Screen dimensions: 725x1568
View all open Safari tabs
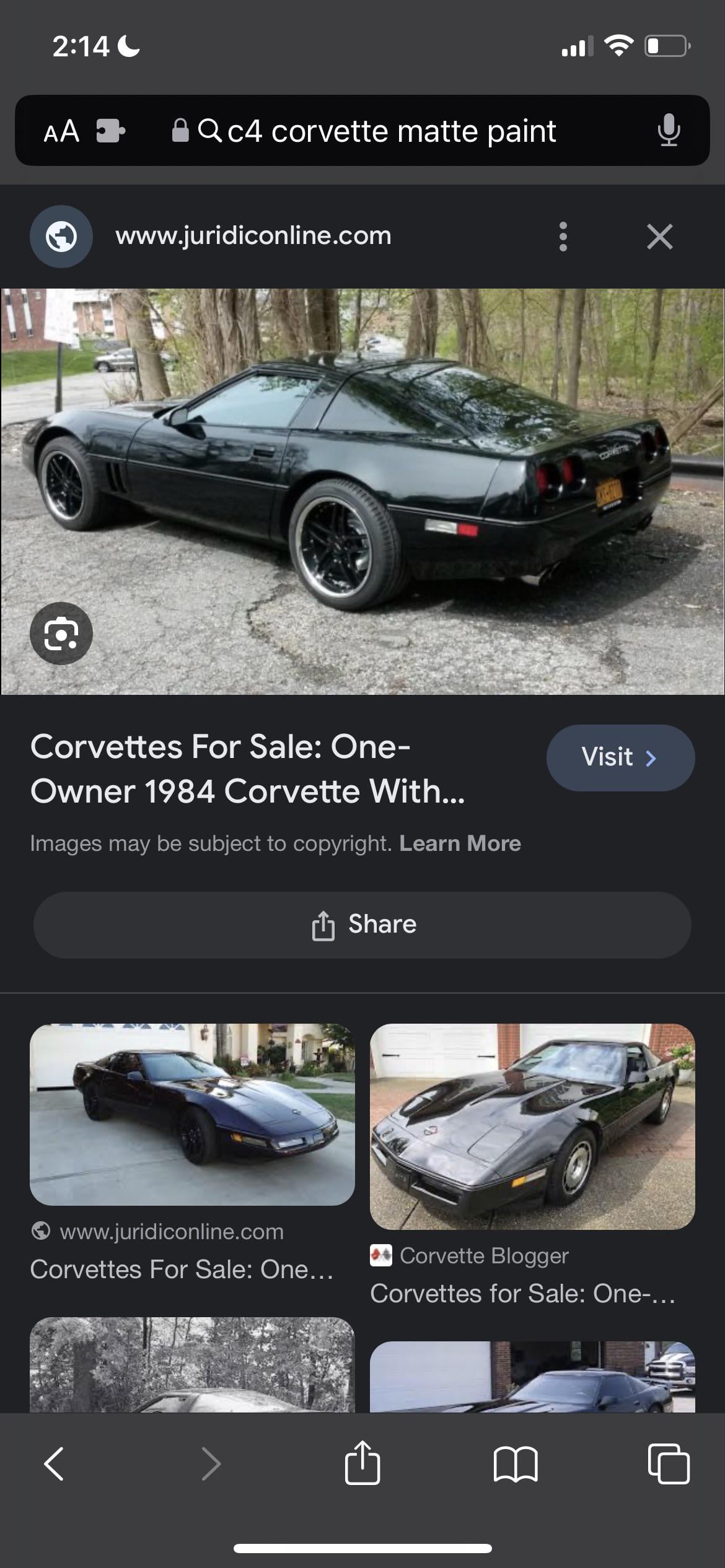pos(668,1464)
